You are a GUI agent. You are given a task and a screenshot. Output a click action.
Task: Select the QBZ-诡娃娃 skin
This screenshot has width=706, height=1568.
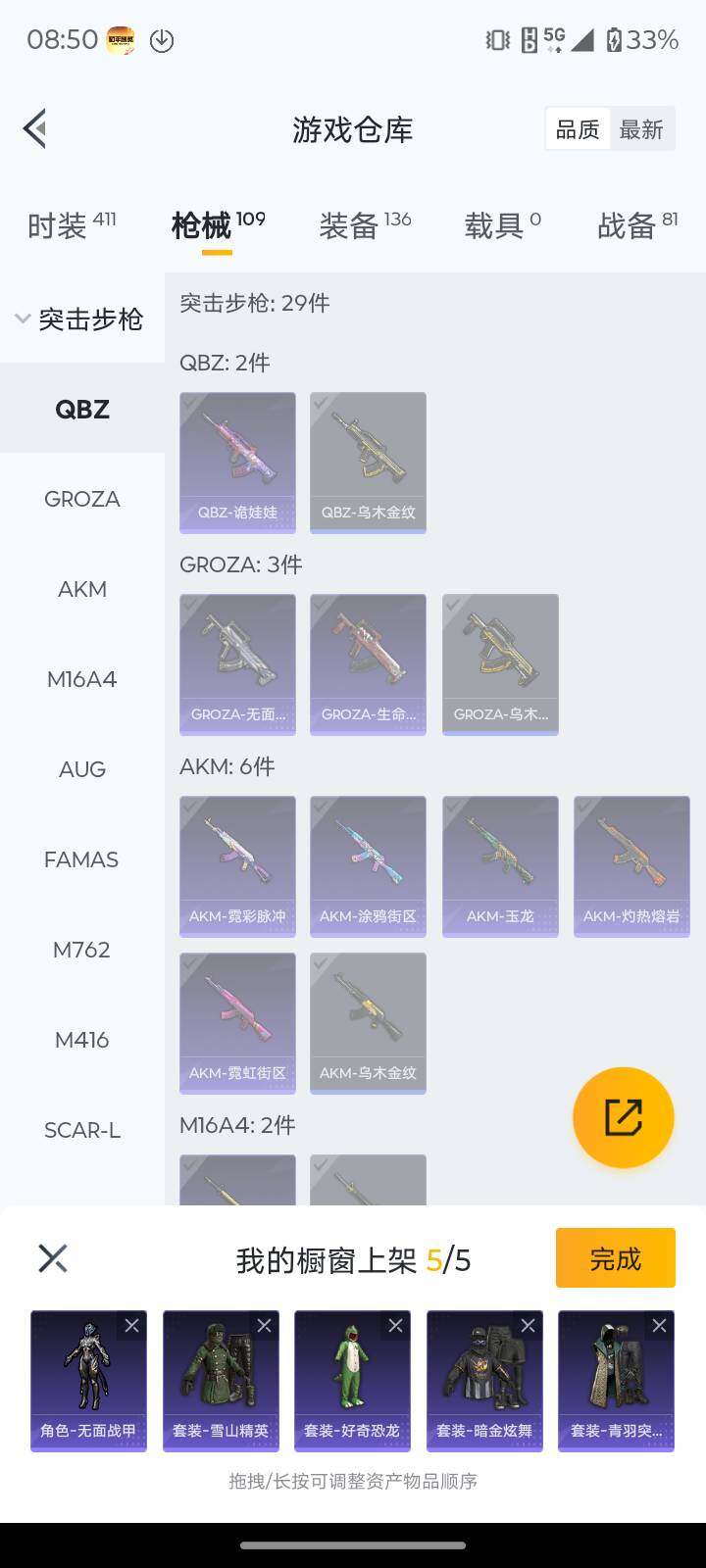click(237, 462)
